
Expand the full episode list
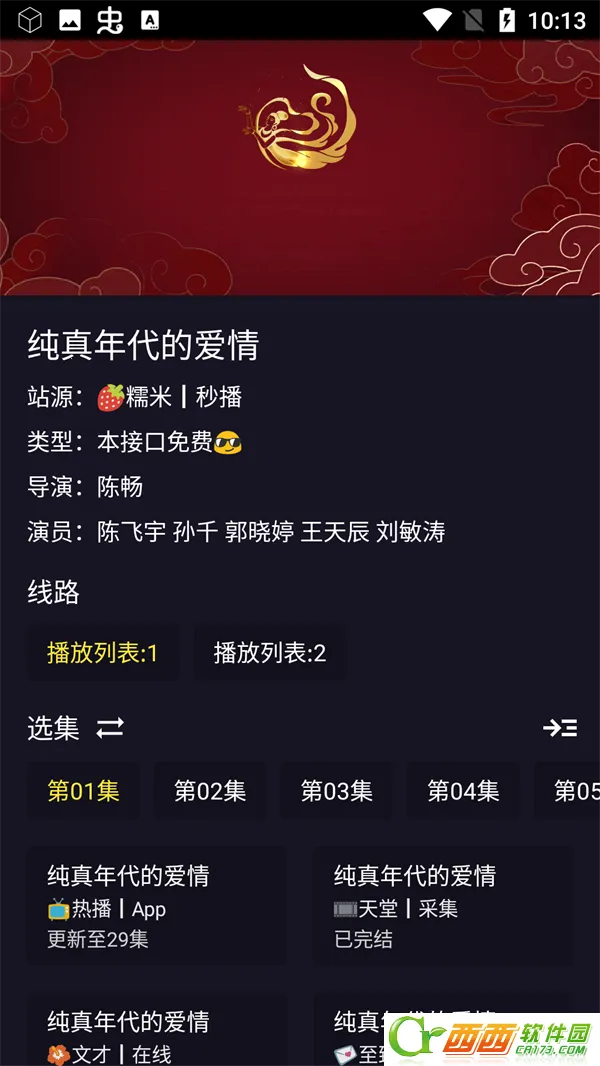(560, 728)
